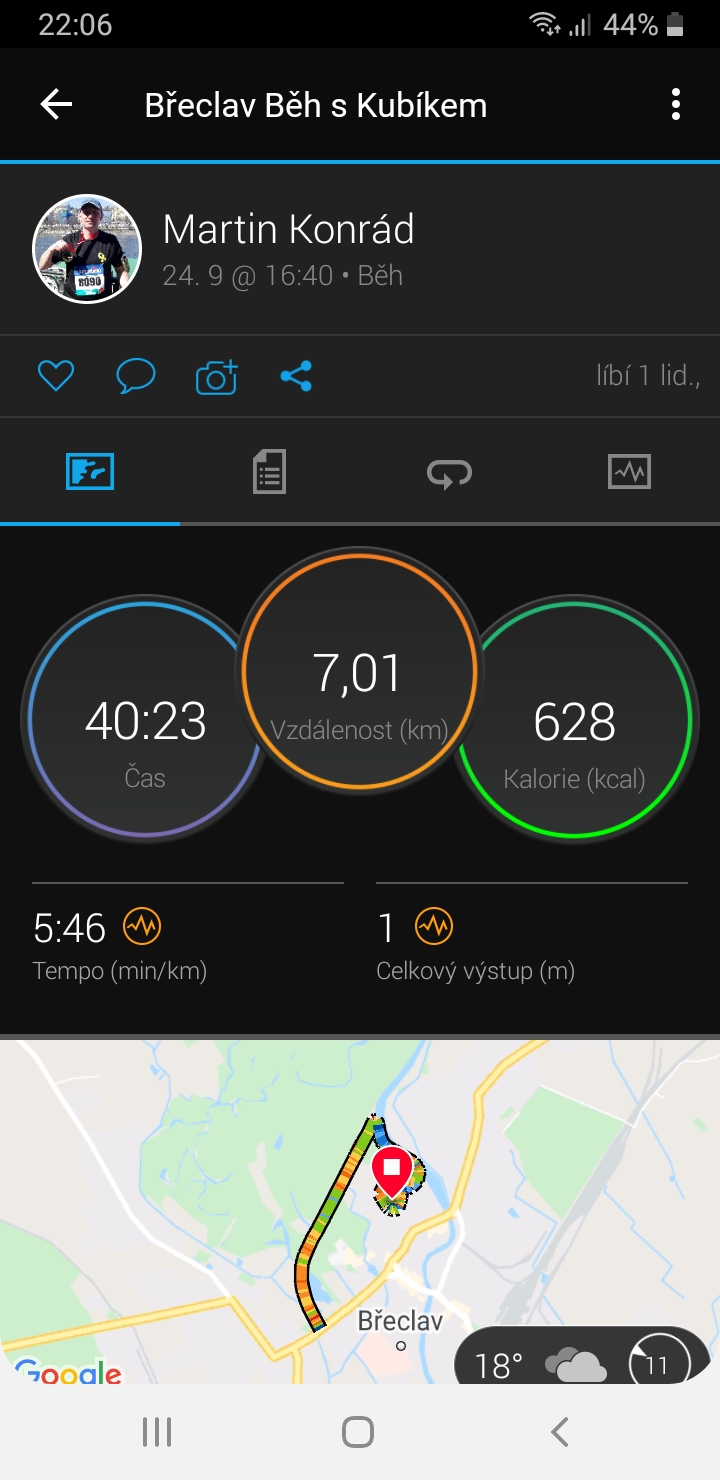The height and width of the screenshot is (1480, 720).
Task: View who liked via 'líbí 1 lid.'
Action: point(648,376)
